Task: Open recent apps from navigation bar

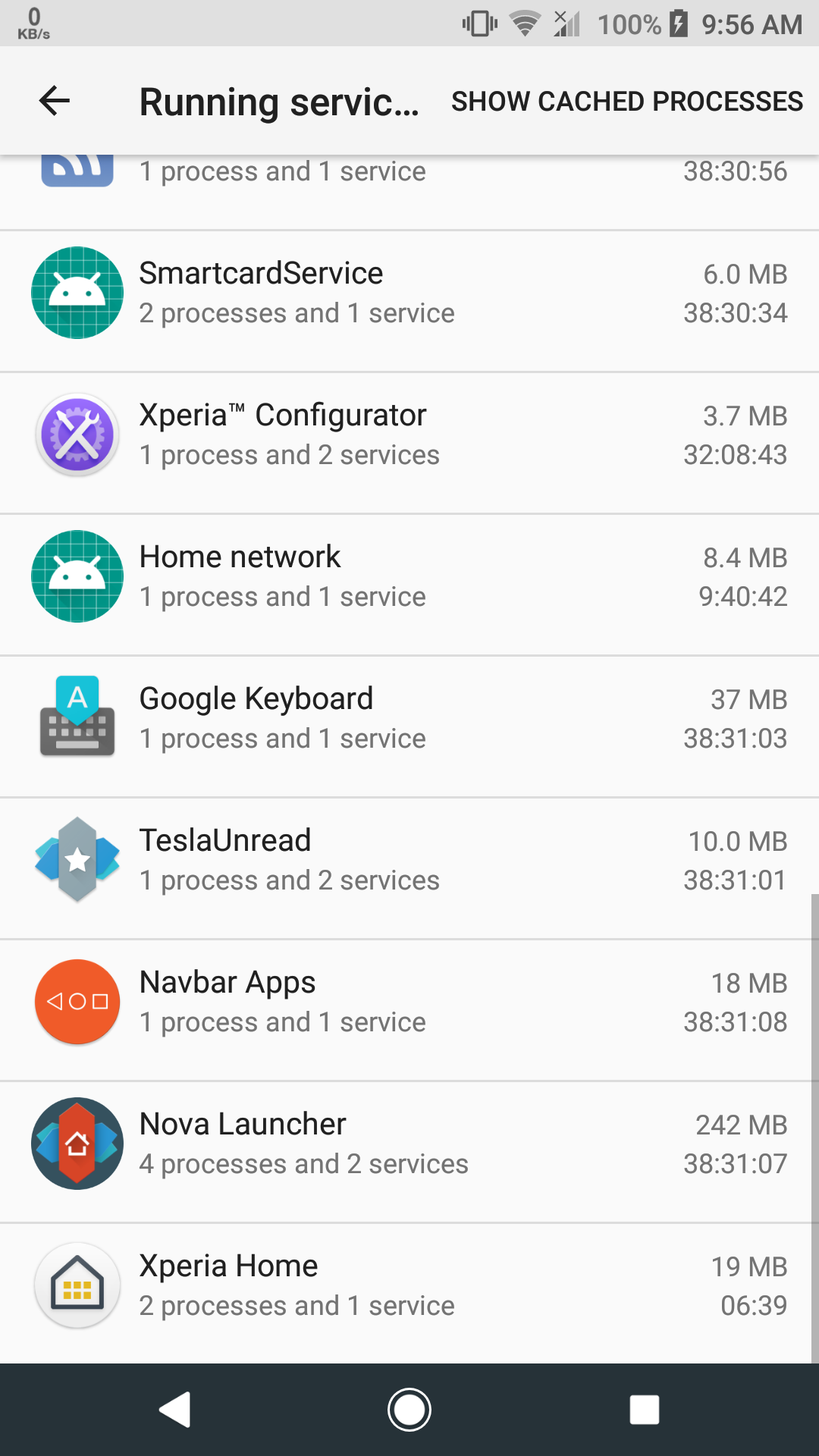Action: [645, 1410]
